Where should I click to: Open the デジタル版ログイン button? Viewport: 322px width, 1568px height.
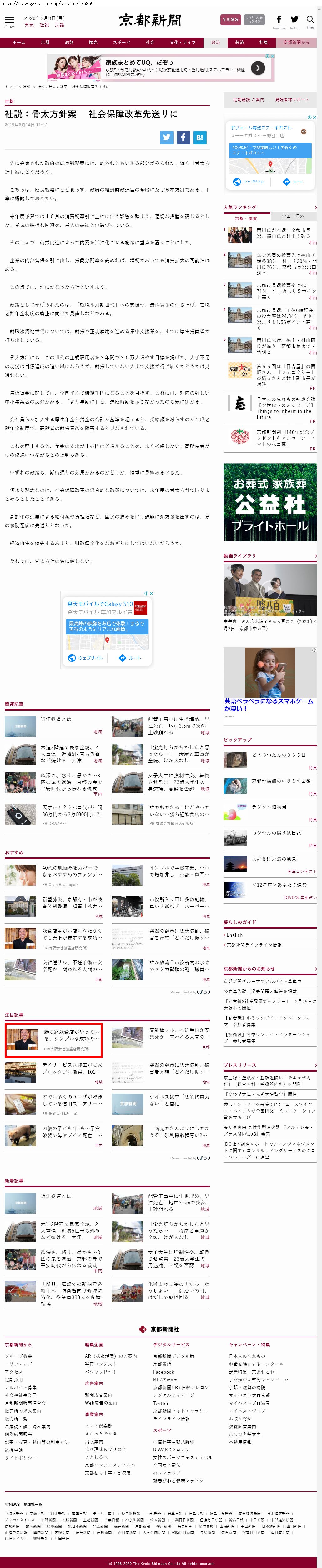pos(254,19)
